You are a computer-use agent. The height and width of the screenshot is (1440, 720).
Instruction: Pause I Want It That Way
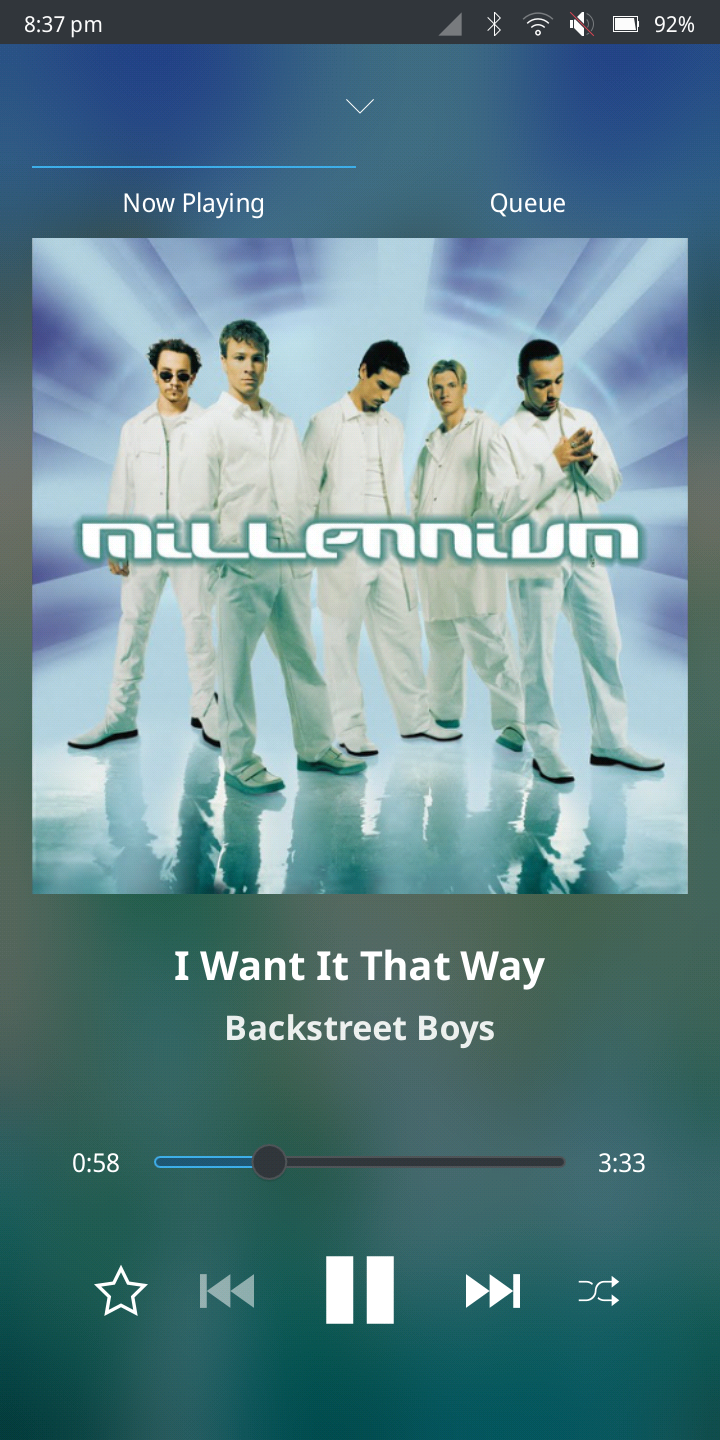tap(360, 1290)
